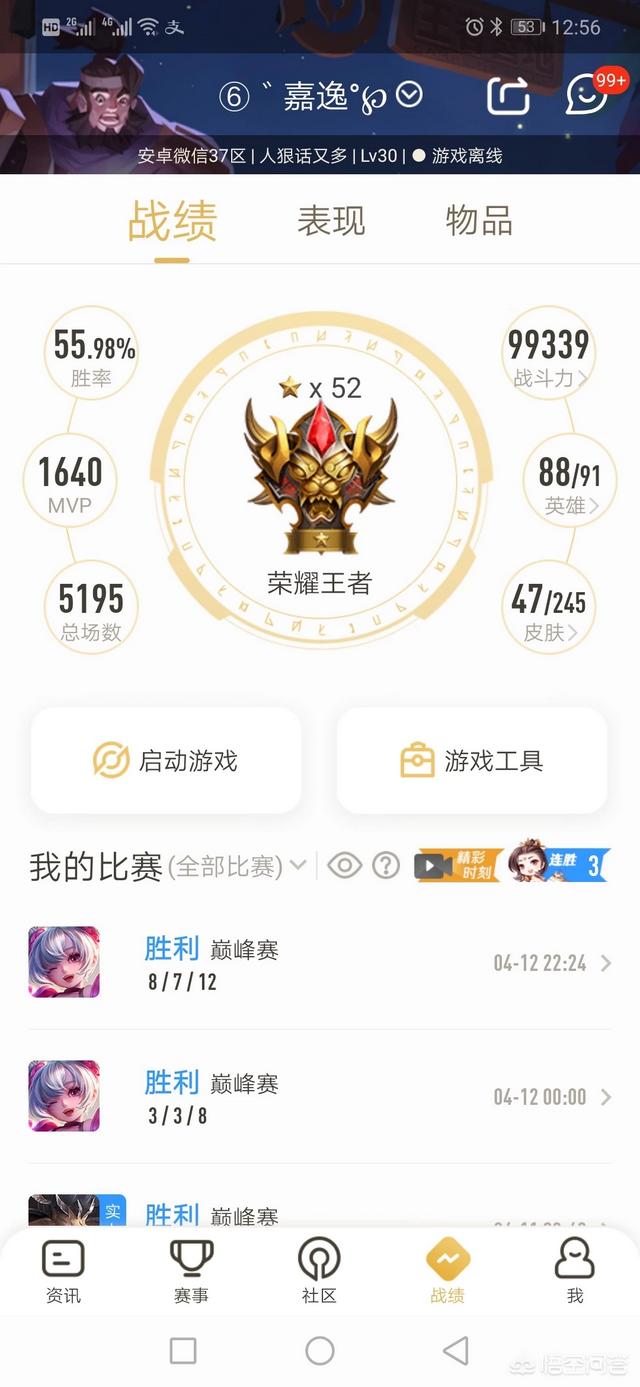Image resolution: width=640 pixels, height=1387 pixels.
Task: Open the 04-12 22:24 巅峰赛 match
Action: tap(320, 963)
